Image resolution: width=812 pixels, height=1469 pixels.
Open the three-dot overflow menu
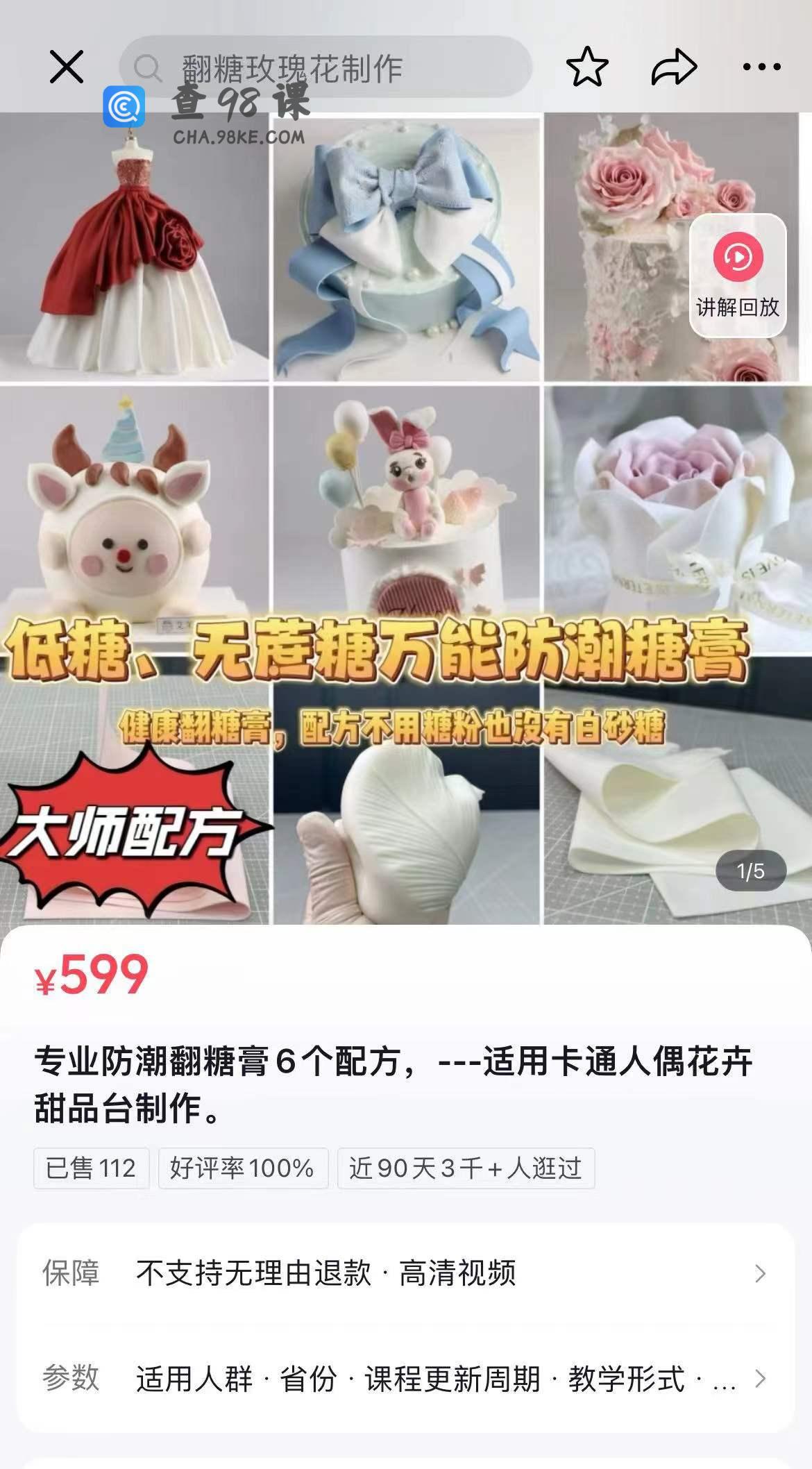click(761, 67)
